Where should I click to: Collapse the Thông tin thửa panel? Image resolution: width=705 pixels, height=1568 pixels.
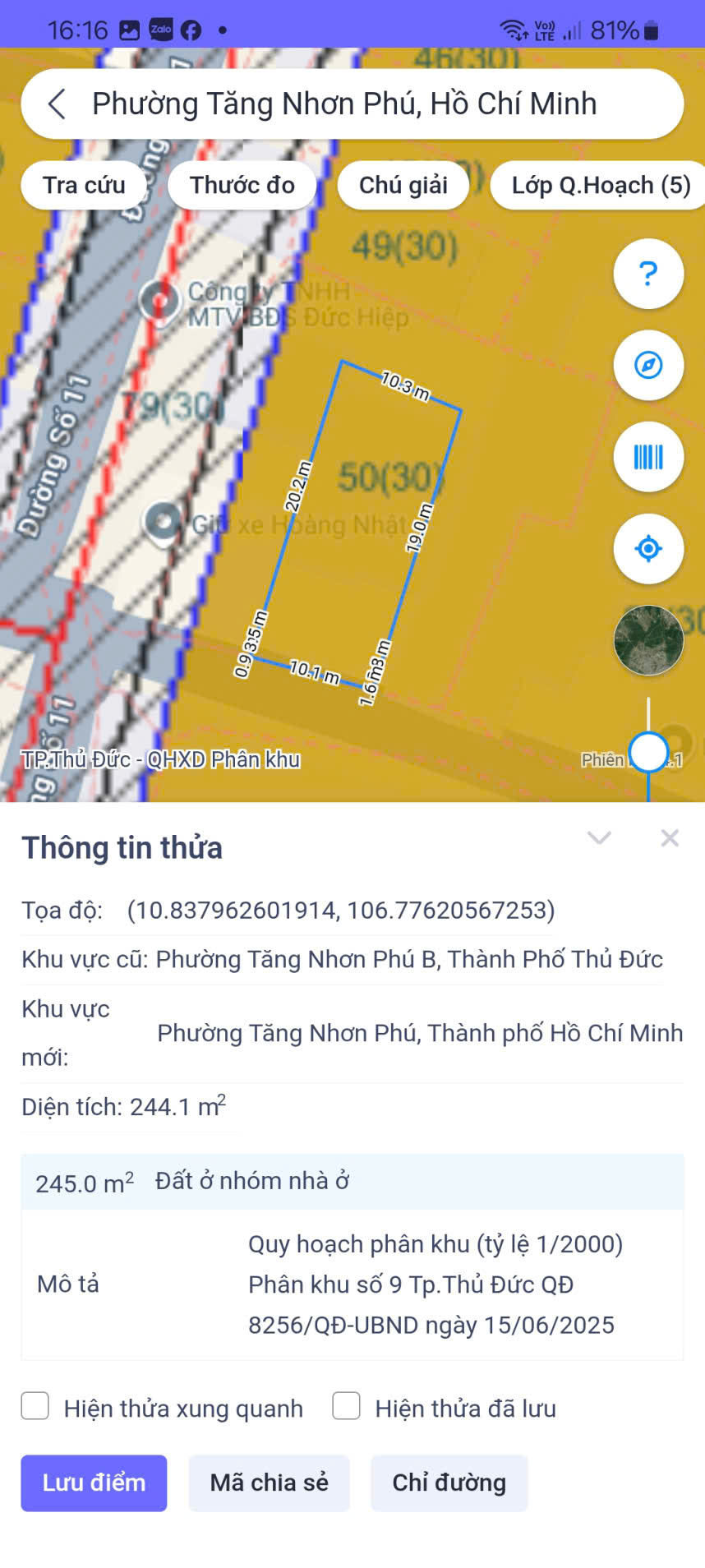(x=599, y=837)
